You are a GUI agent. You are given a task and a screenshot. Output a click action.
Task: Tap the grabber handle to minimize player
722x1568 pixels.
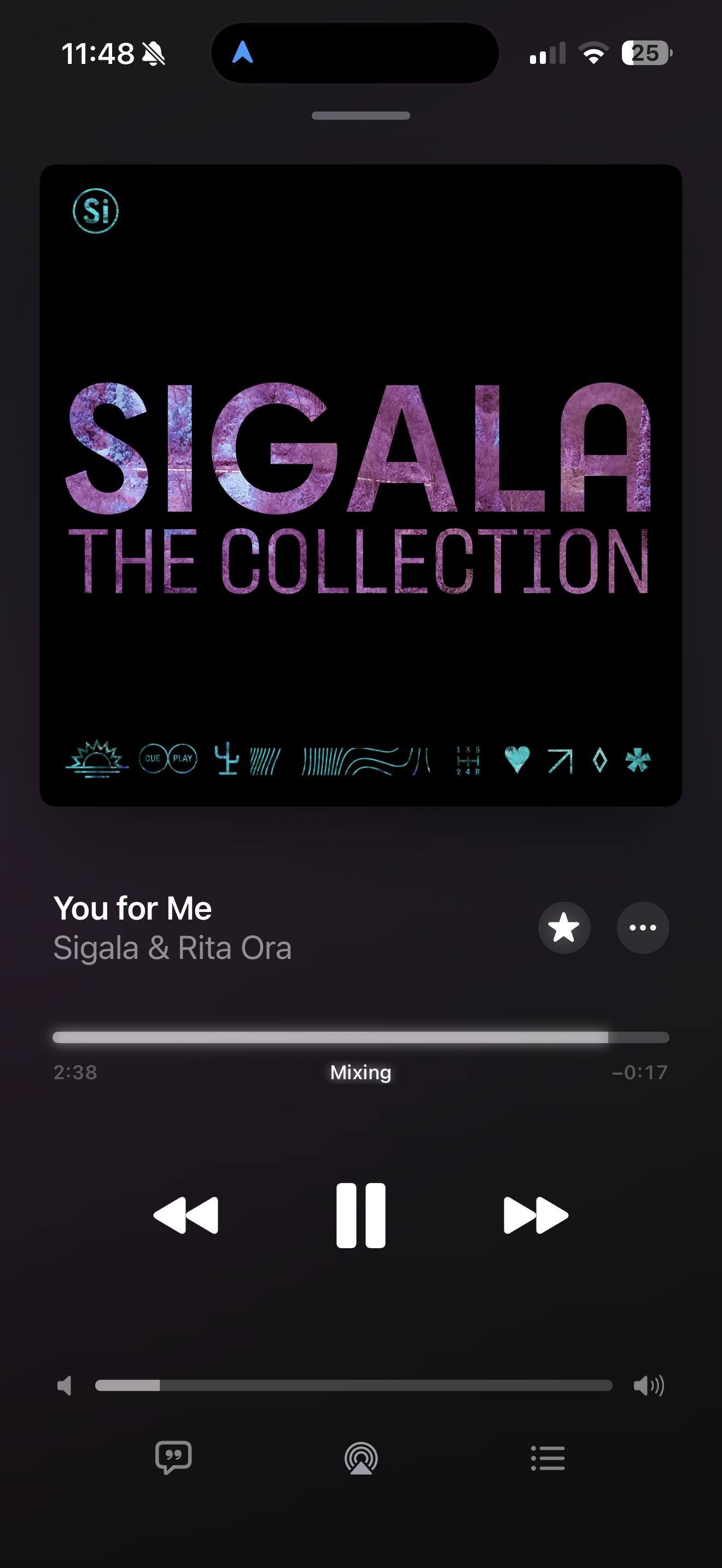pos(360,116)
